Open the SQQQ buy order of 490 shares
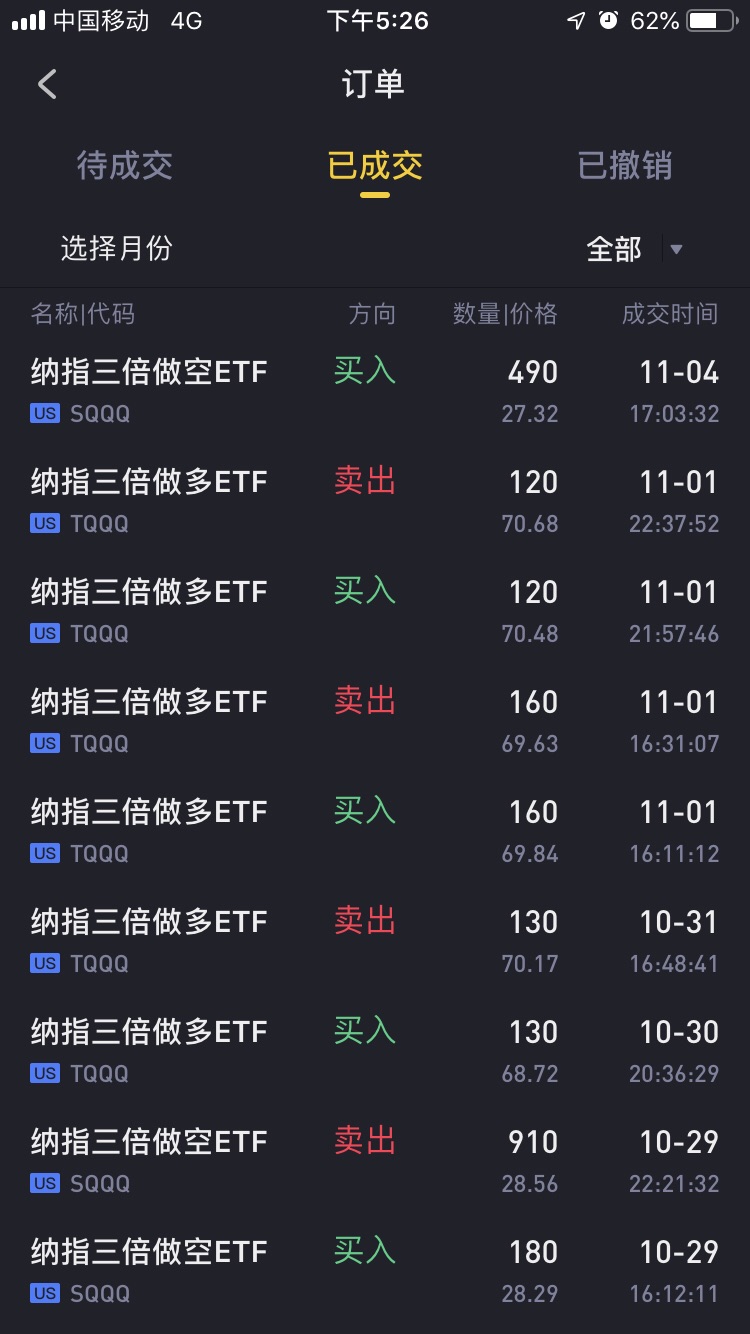Screen dimensions: 750x1334 375,391
